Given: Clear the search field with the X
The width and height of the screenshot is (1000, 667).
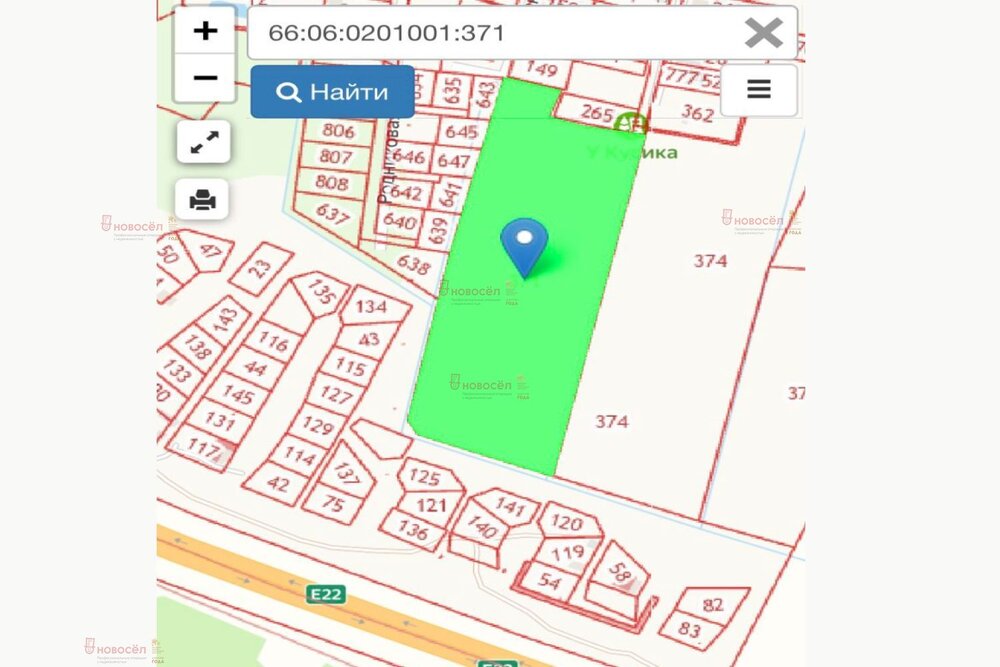Looking at the screenshot, I should pyautogui.click(x=763, y=33).
